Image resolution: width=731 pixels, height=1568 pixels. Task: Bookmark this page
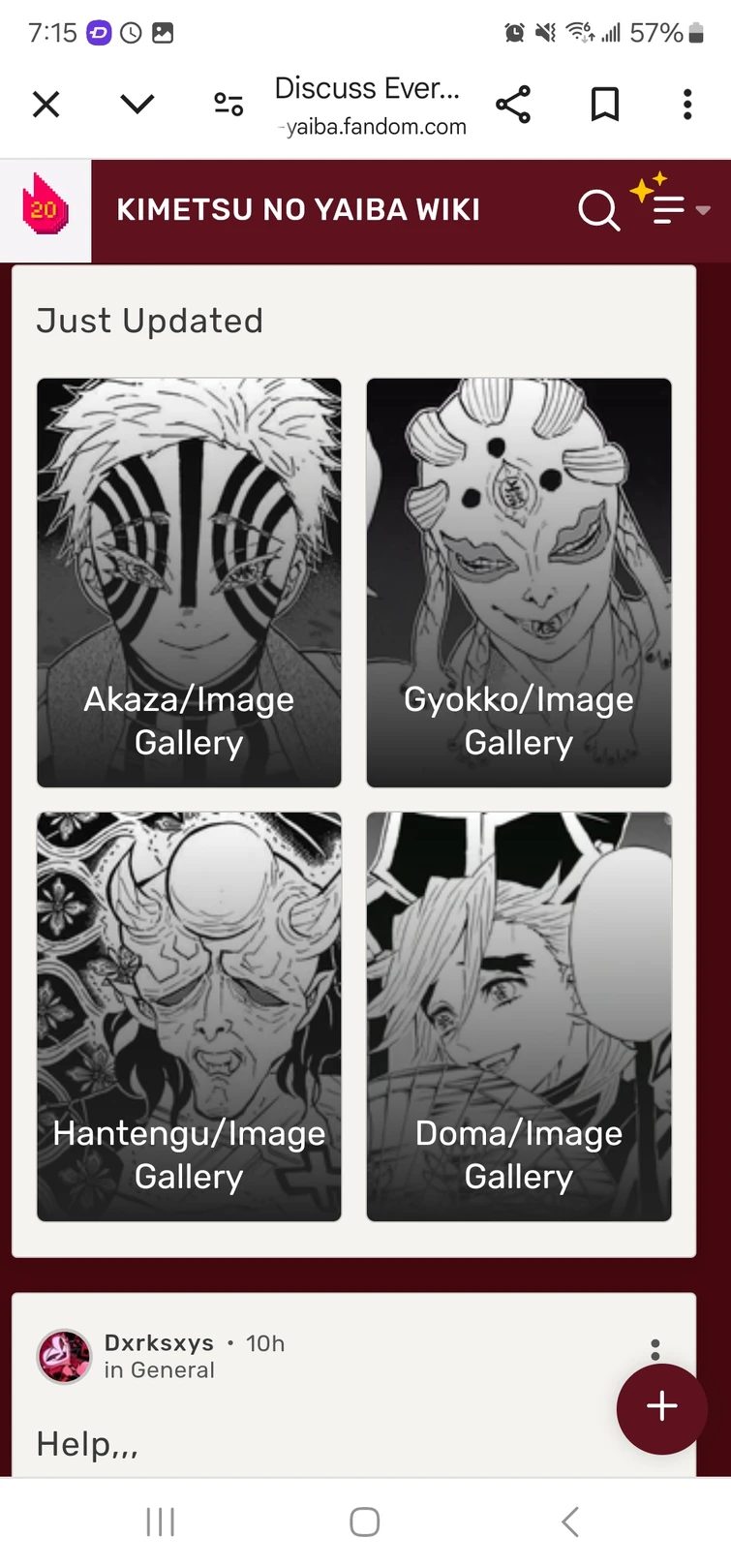(x=604, y=104)
